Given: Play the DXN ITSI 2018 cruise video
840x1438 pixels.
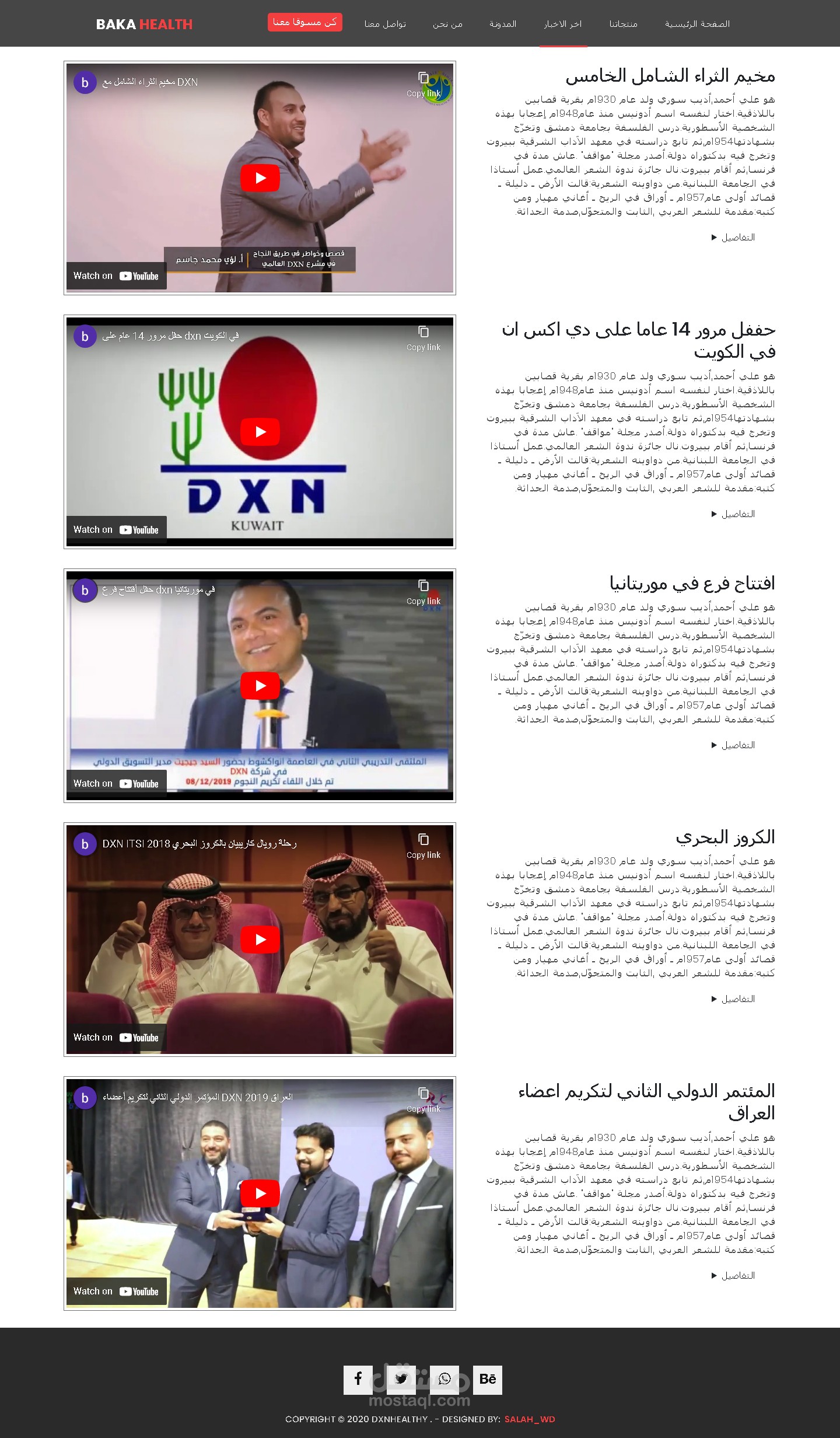Looking at the screenshot, I should point(260,940).
